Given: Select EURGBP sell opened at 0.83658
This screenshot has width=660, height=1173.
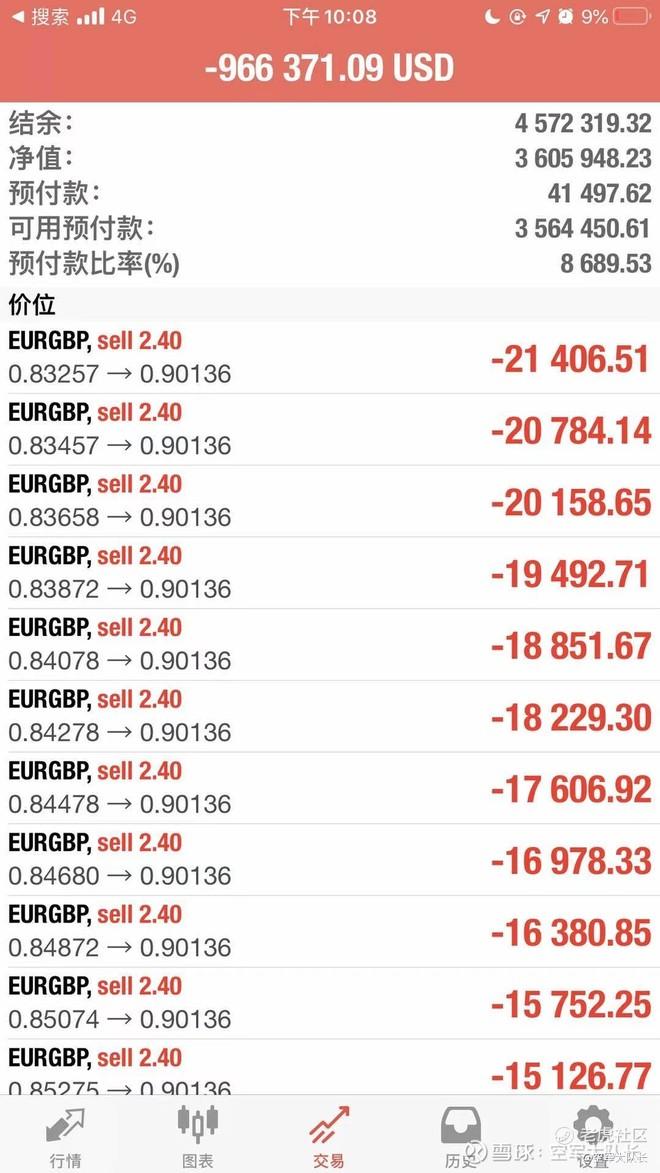Looking at the screenshot, I should pos(330,501).
